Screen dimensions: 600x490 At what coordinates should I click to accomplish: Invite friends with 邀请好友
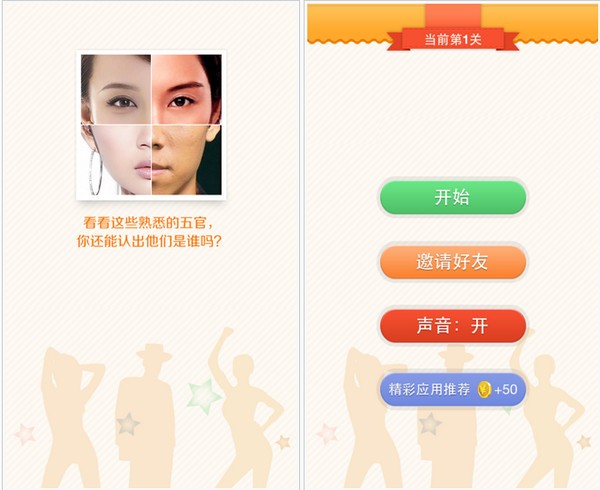pos(452,261)
